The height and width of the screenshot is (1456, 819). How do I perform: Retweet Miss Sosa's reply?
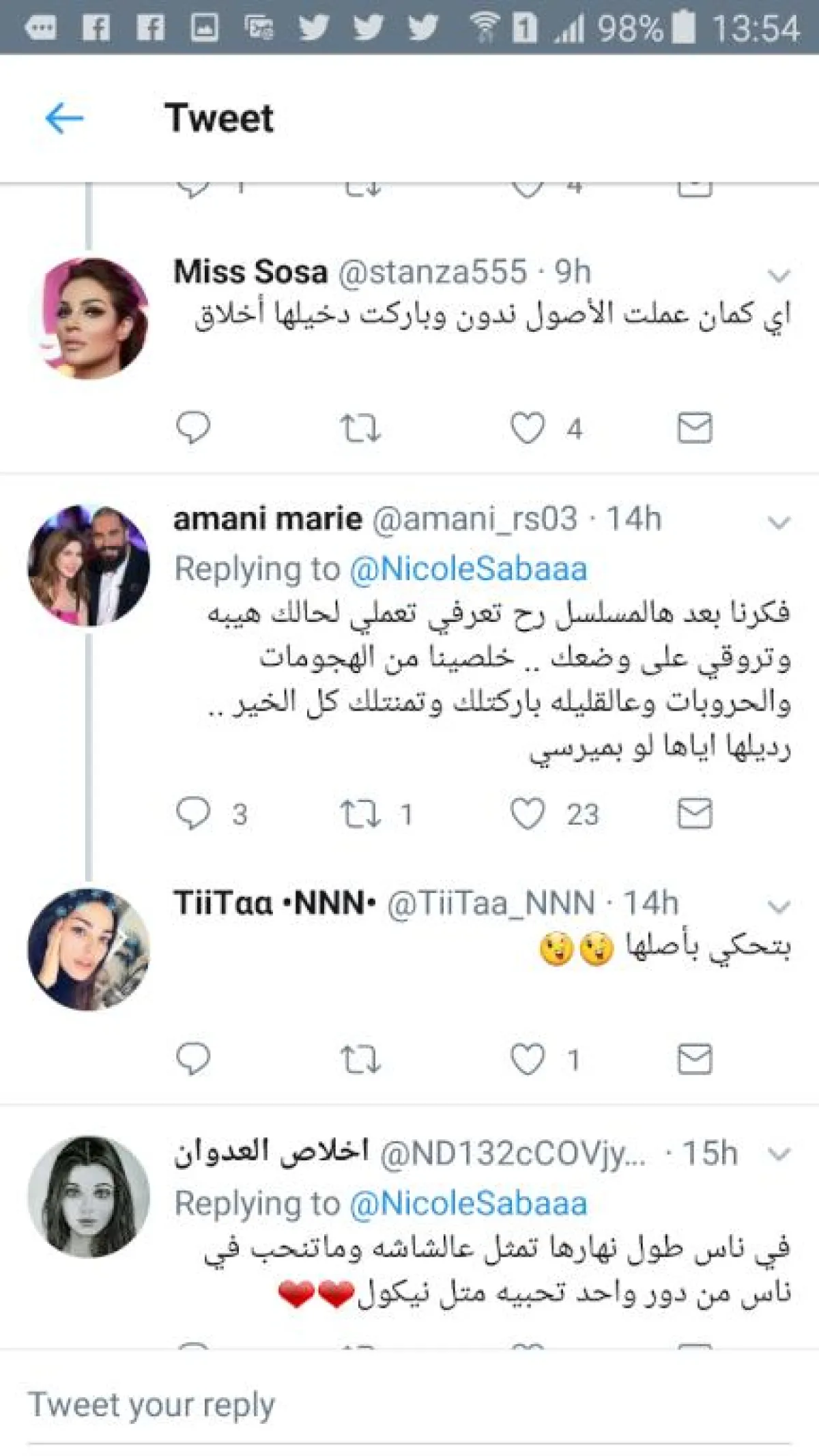point(360,429)
